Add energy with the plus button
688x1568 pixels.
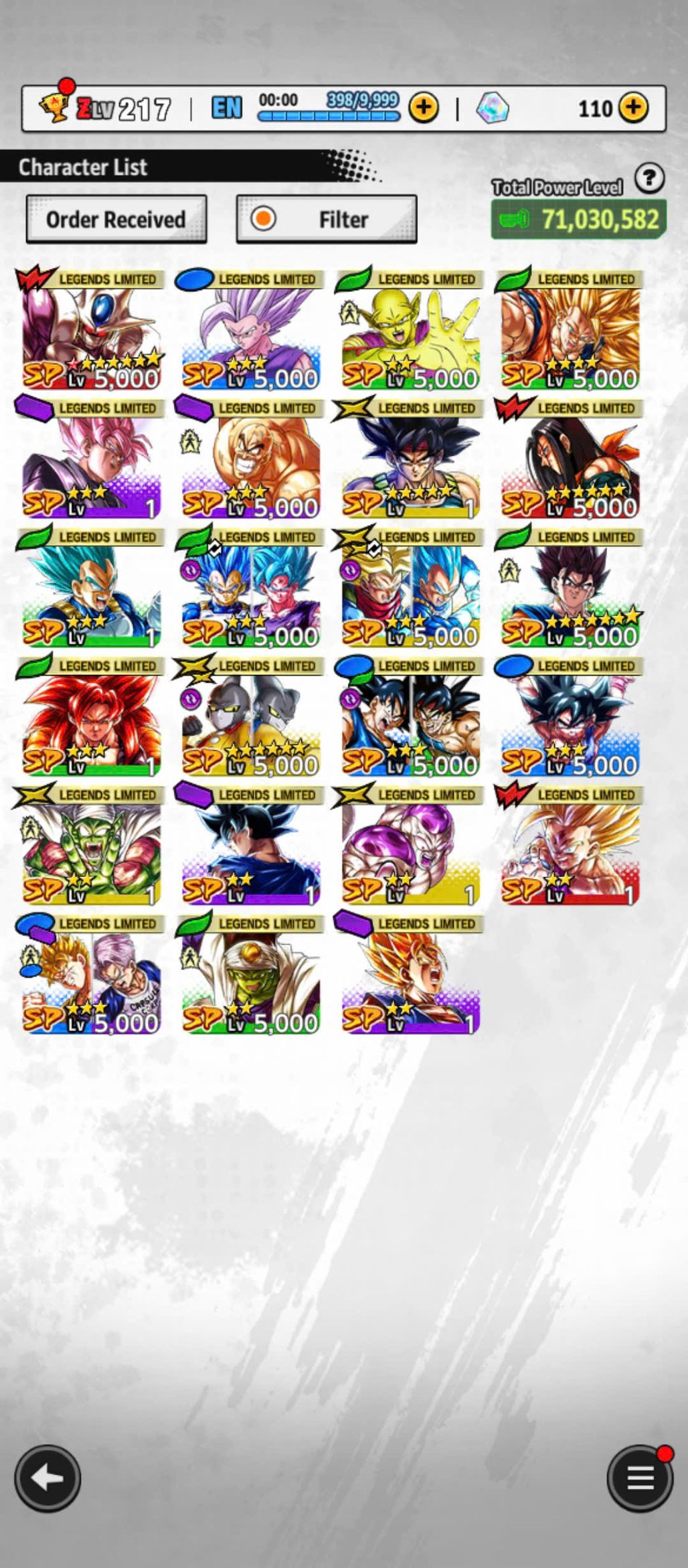pyautogui.click(x=424, y=108)
